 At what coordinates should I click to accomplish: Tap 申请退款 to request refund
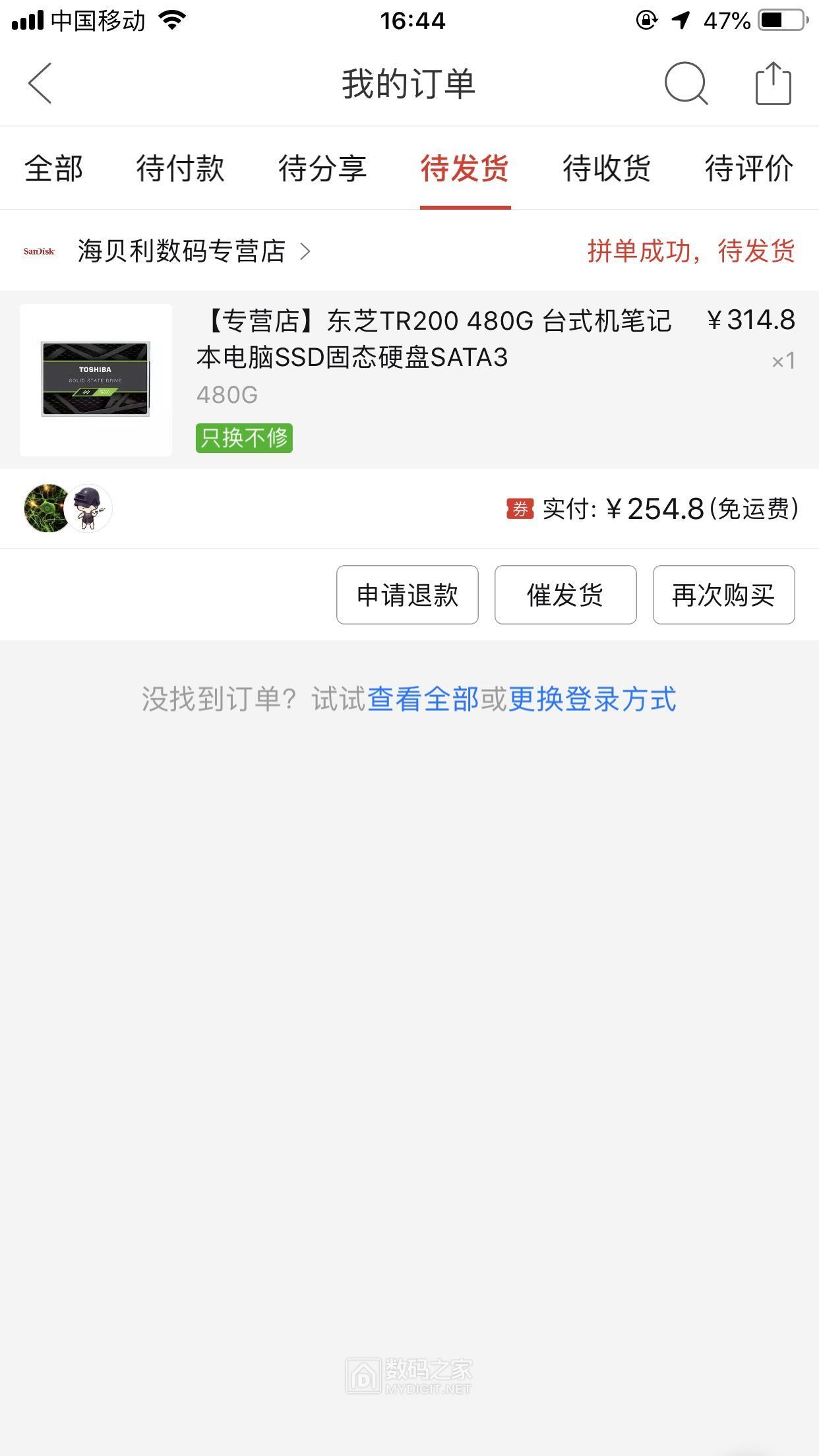pyautogui.click(x=407, y=595)
